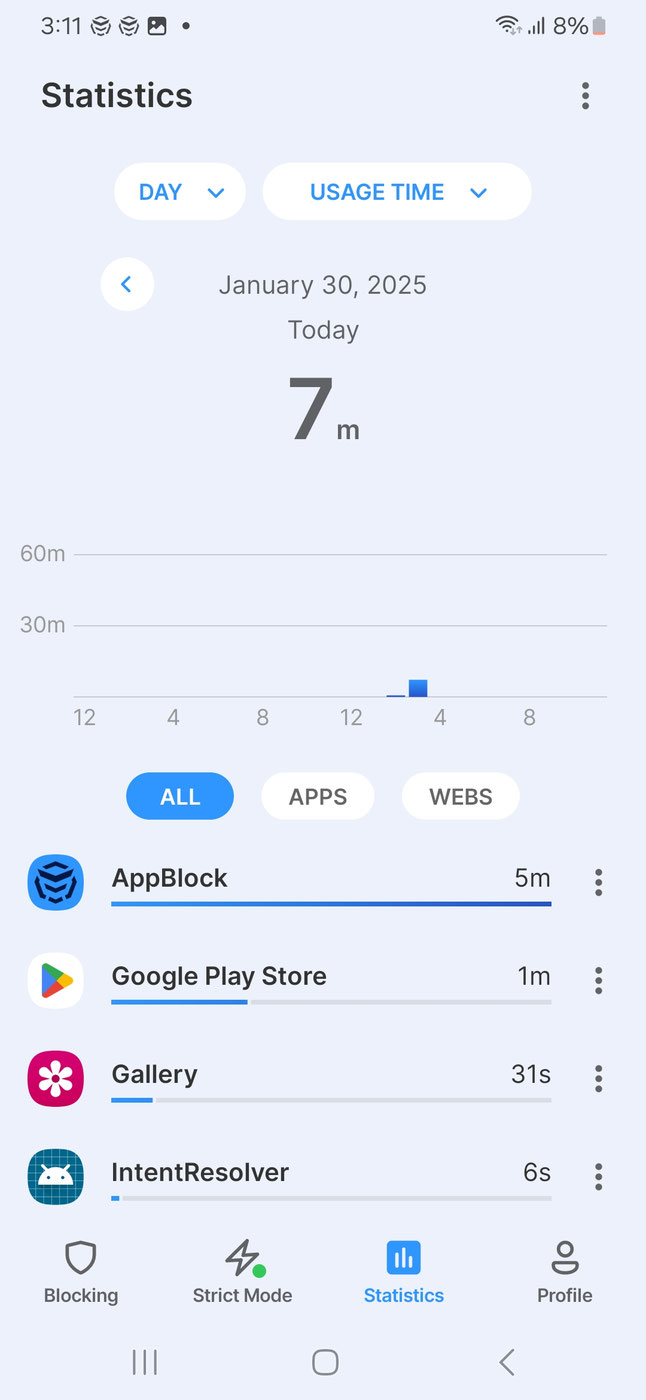The width and height of the screenshot is (646, 1400).
Task: Open more options for AppBlock
Action: (598, 882)
